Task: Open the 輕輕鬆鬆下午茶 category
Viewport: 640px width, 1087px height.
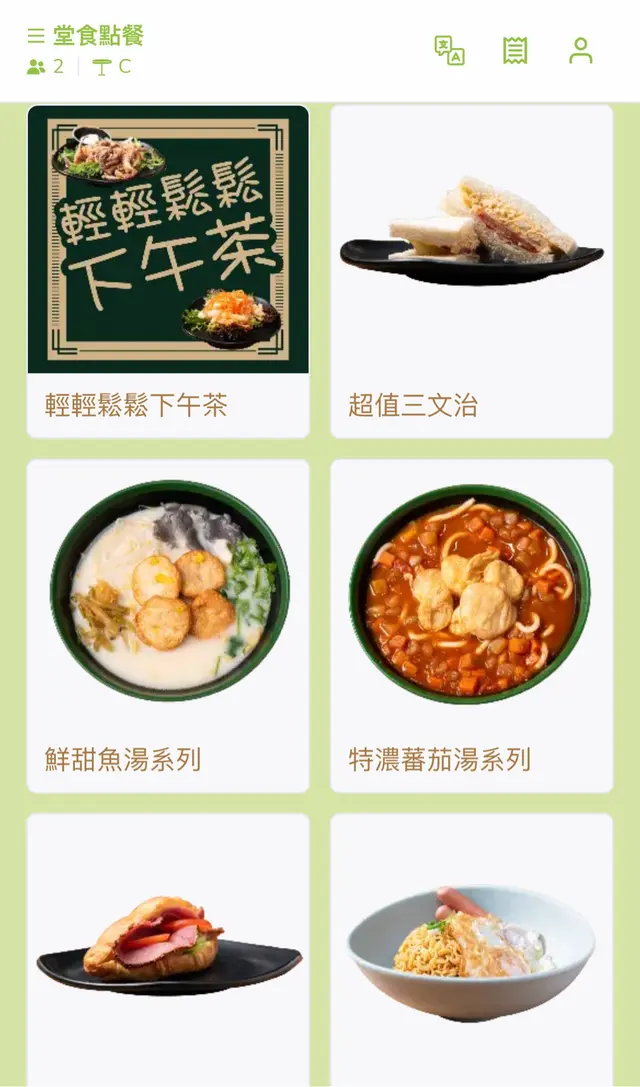Action: tap(168, 271)
